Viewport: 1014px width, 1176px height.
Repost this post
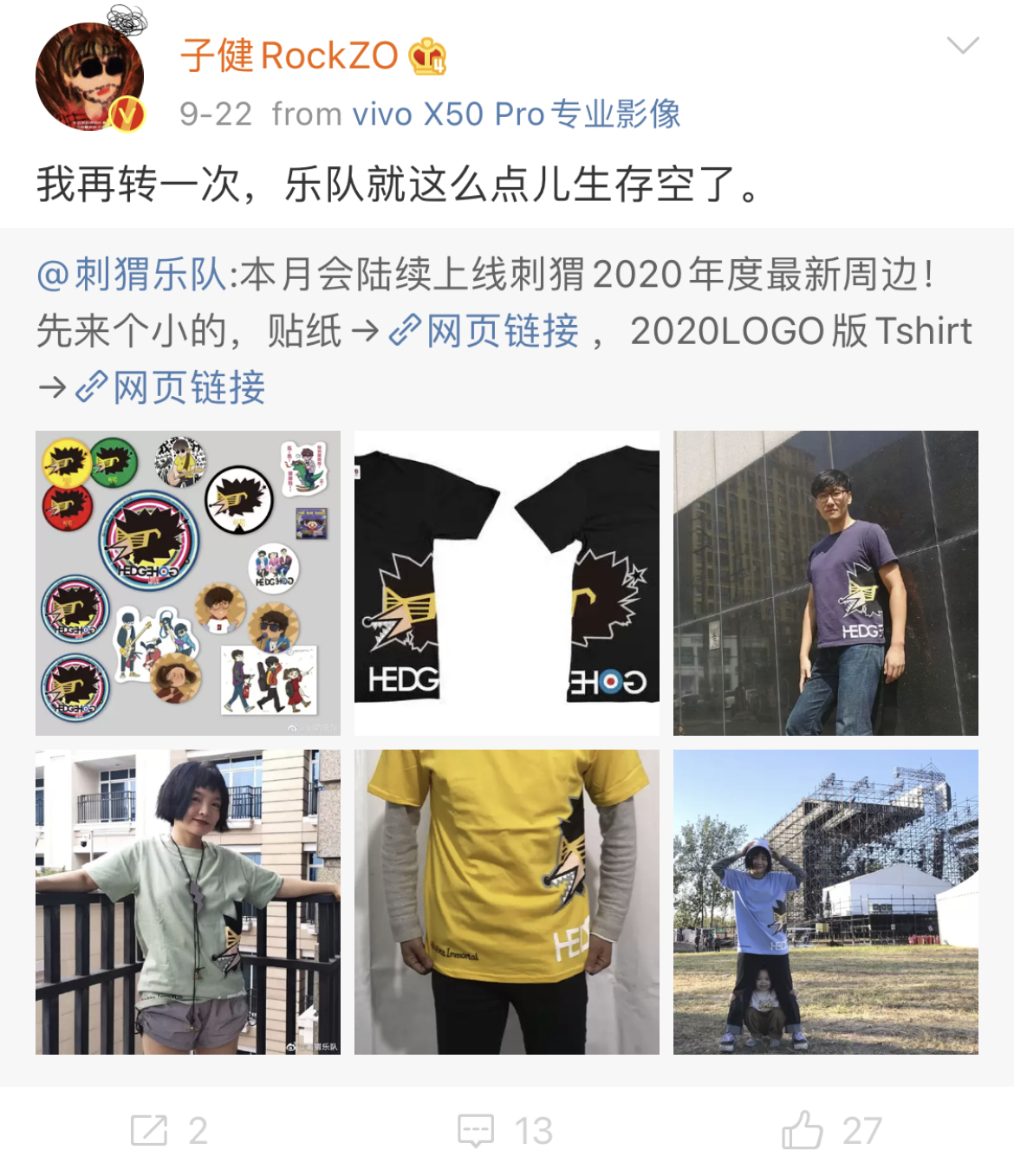(169, 1131)
